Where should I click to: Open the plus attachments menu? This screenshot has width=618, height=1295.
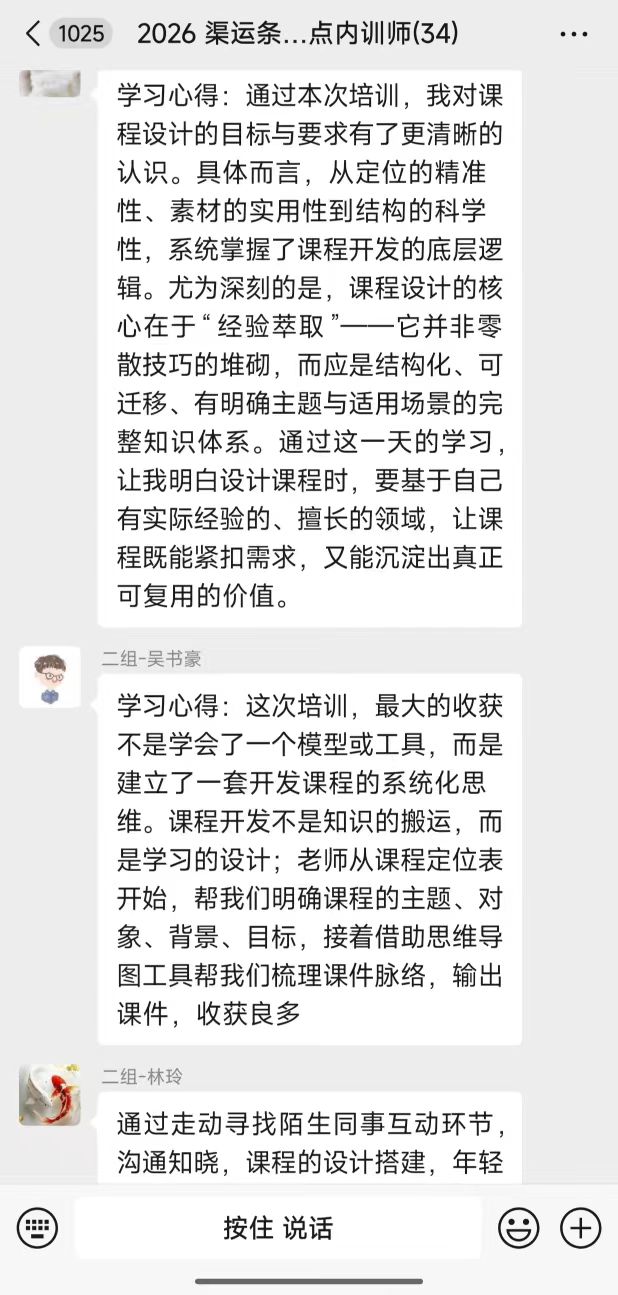(580, 1228)
